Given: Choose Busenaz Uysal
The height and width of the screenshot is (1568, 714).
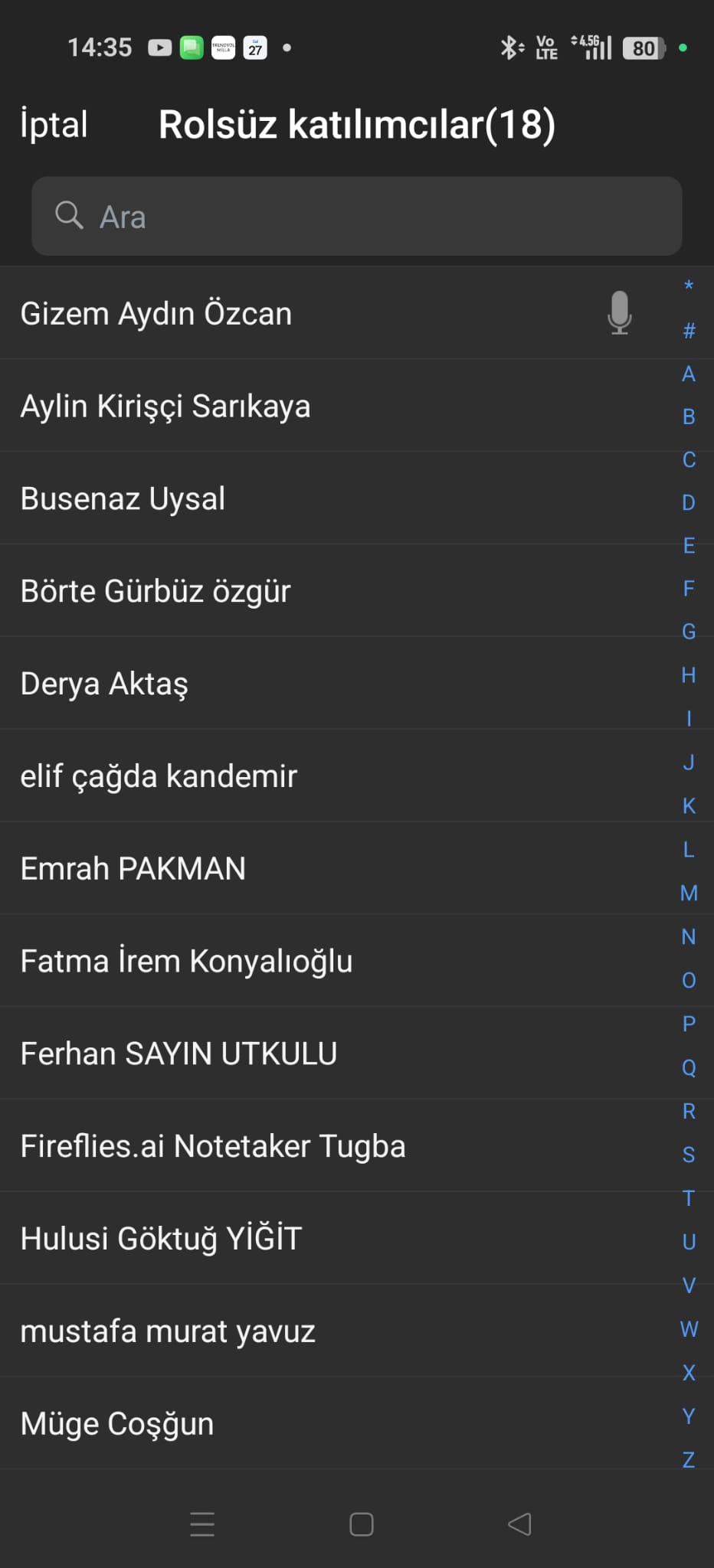Looking at the screenshot, I should pyautogui.click(x=123, y=499).
